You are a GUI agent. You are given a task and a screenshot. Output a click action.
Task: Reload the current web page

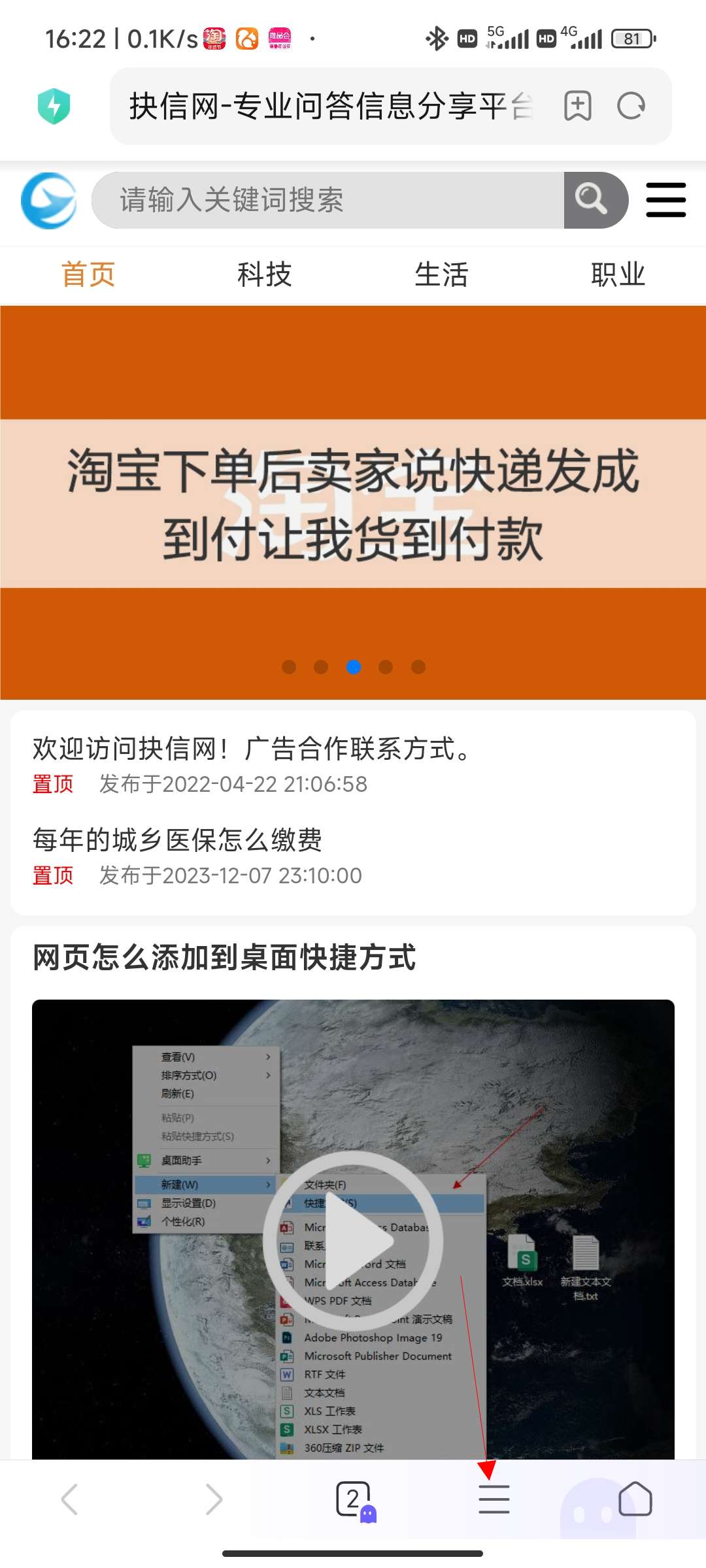point(631,106)
